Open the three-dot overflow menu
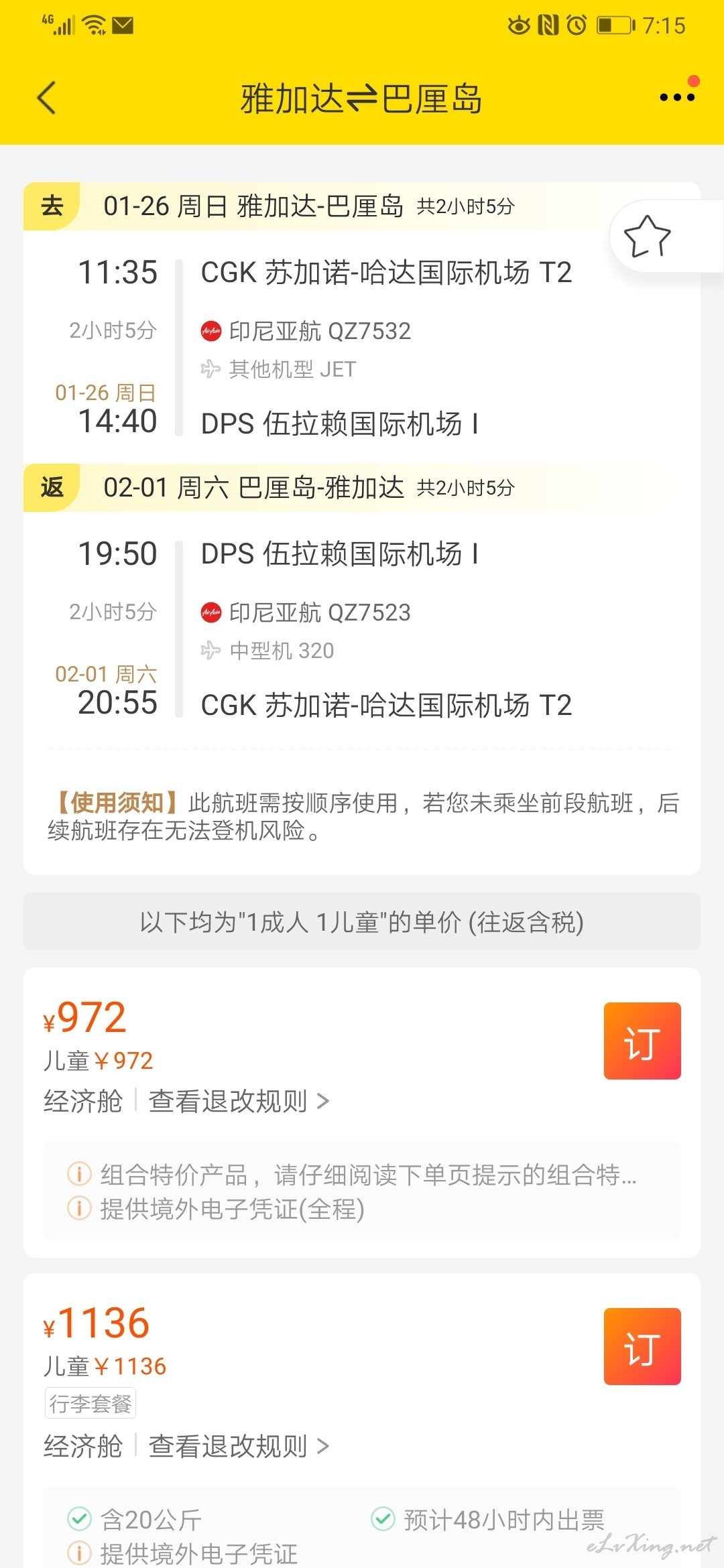The width and height of the screenshot is (724, 1568). [x=677, y=97]
